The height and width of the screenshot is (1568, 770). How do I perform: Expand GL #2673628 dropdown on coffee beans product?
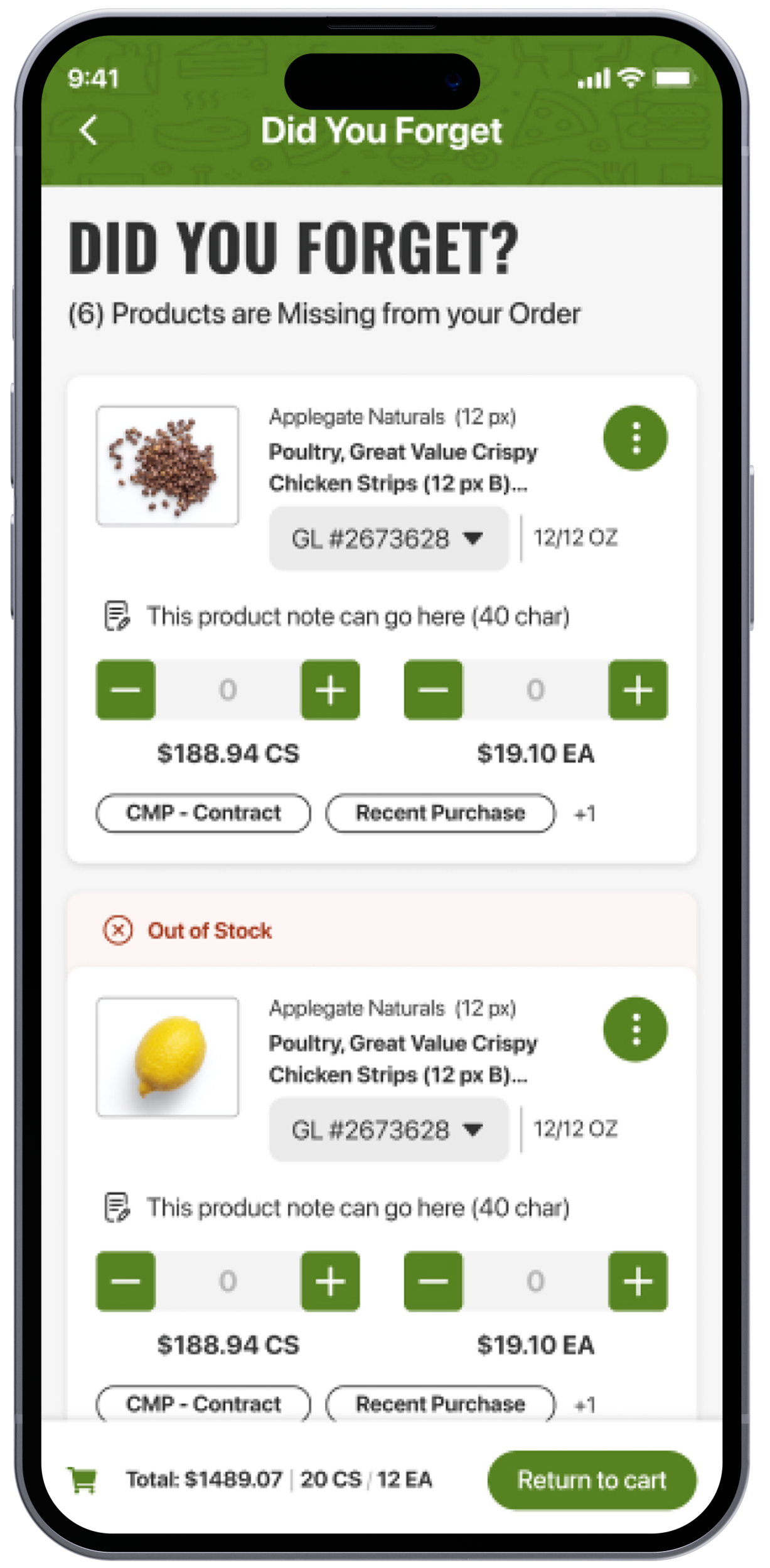click(x=388, y=539)
